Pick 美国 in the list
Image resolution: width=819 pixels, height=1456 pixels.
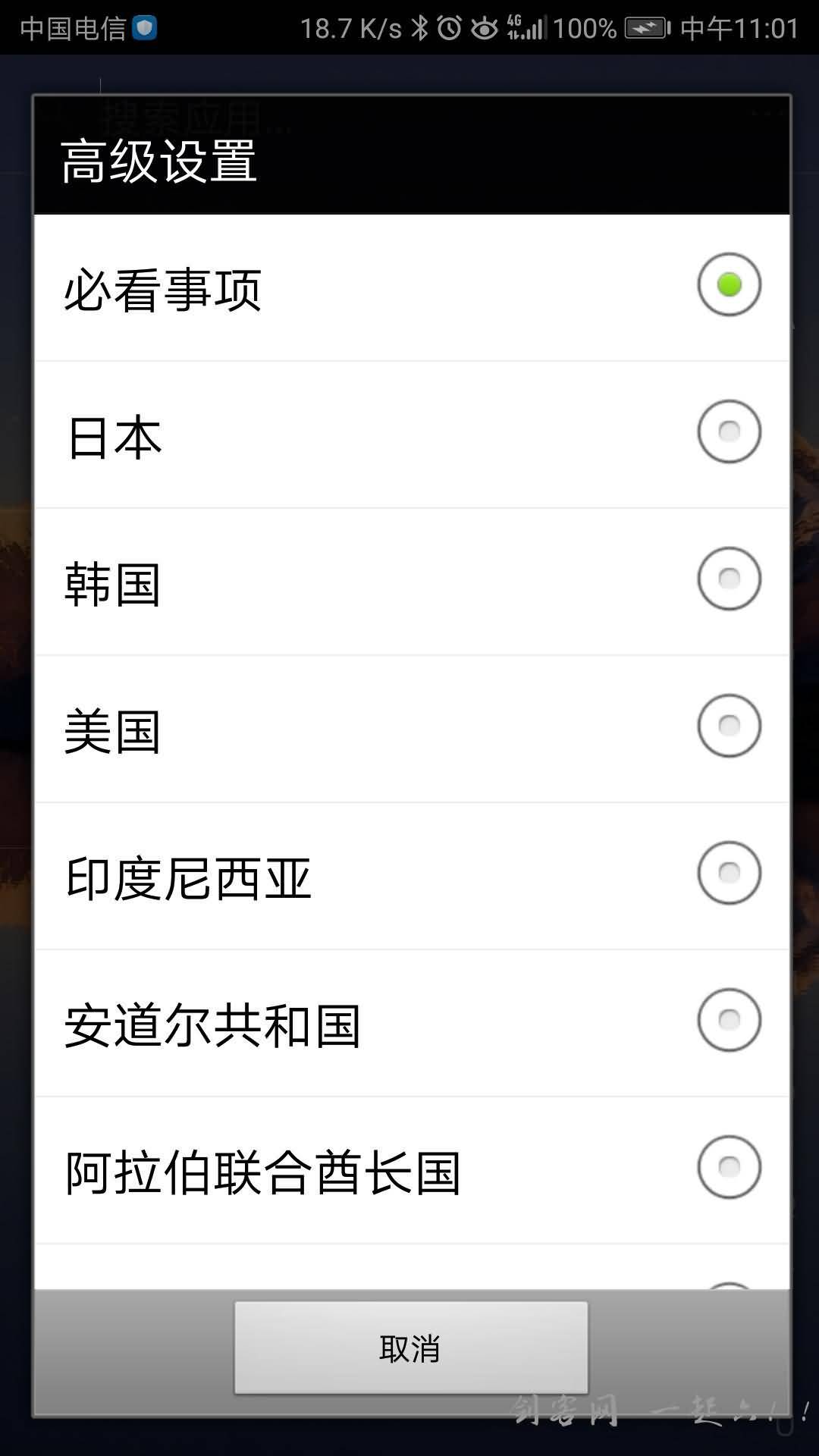[412, 729]
